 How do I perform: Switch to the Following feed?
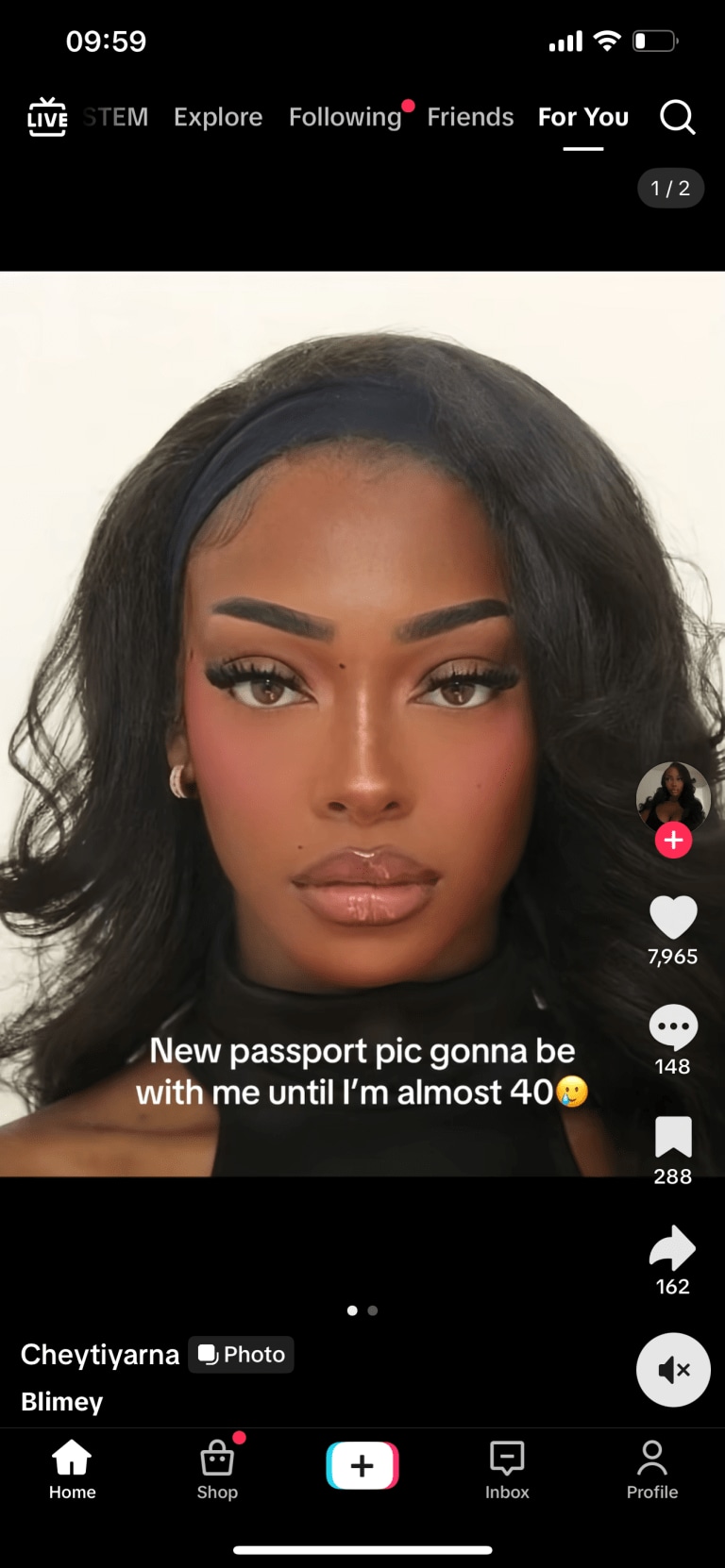tap(346, 117)
